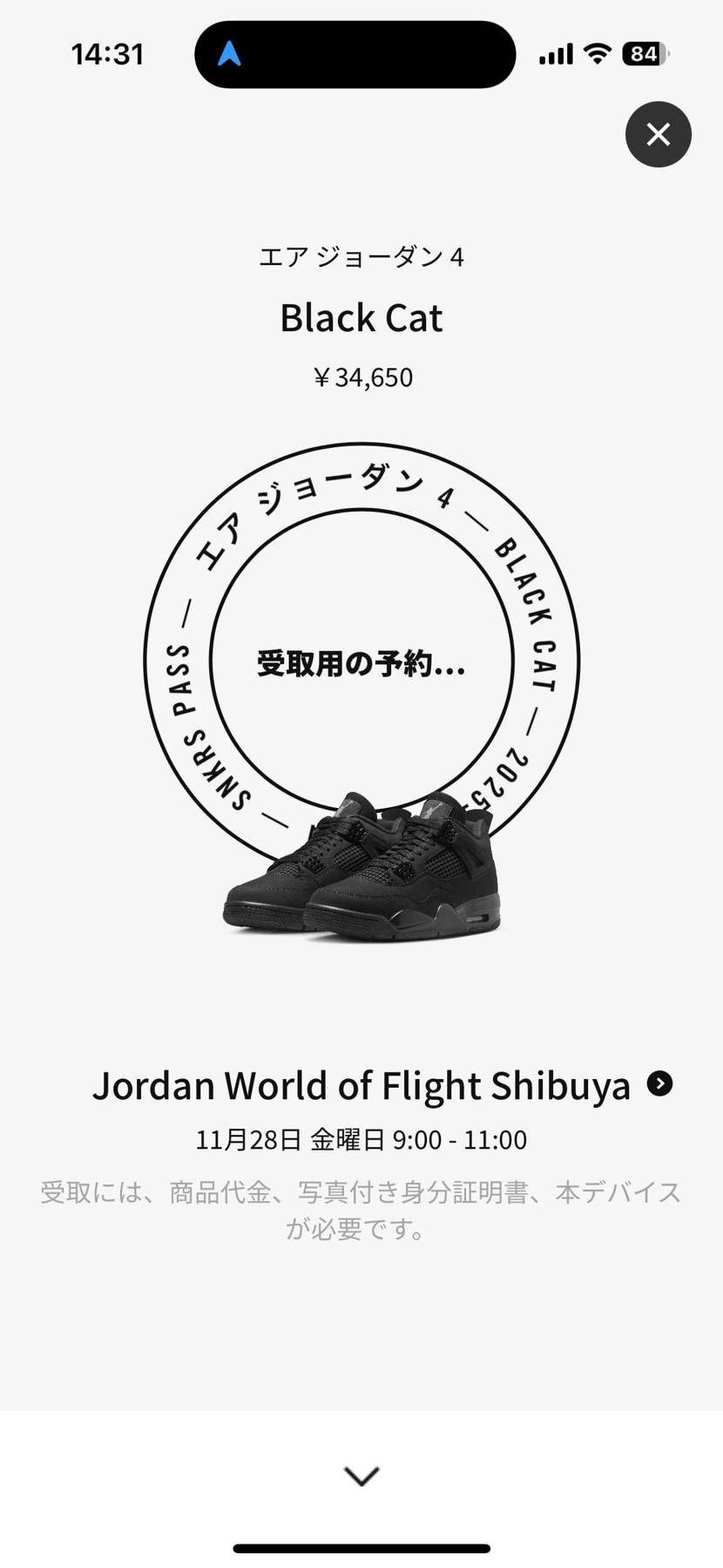The height and width of the screenshot is (1568, 723).
Task: Tap the cellular signal indicator
Action: pos(555,52)
